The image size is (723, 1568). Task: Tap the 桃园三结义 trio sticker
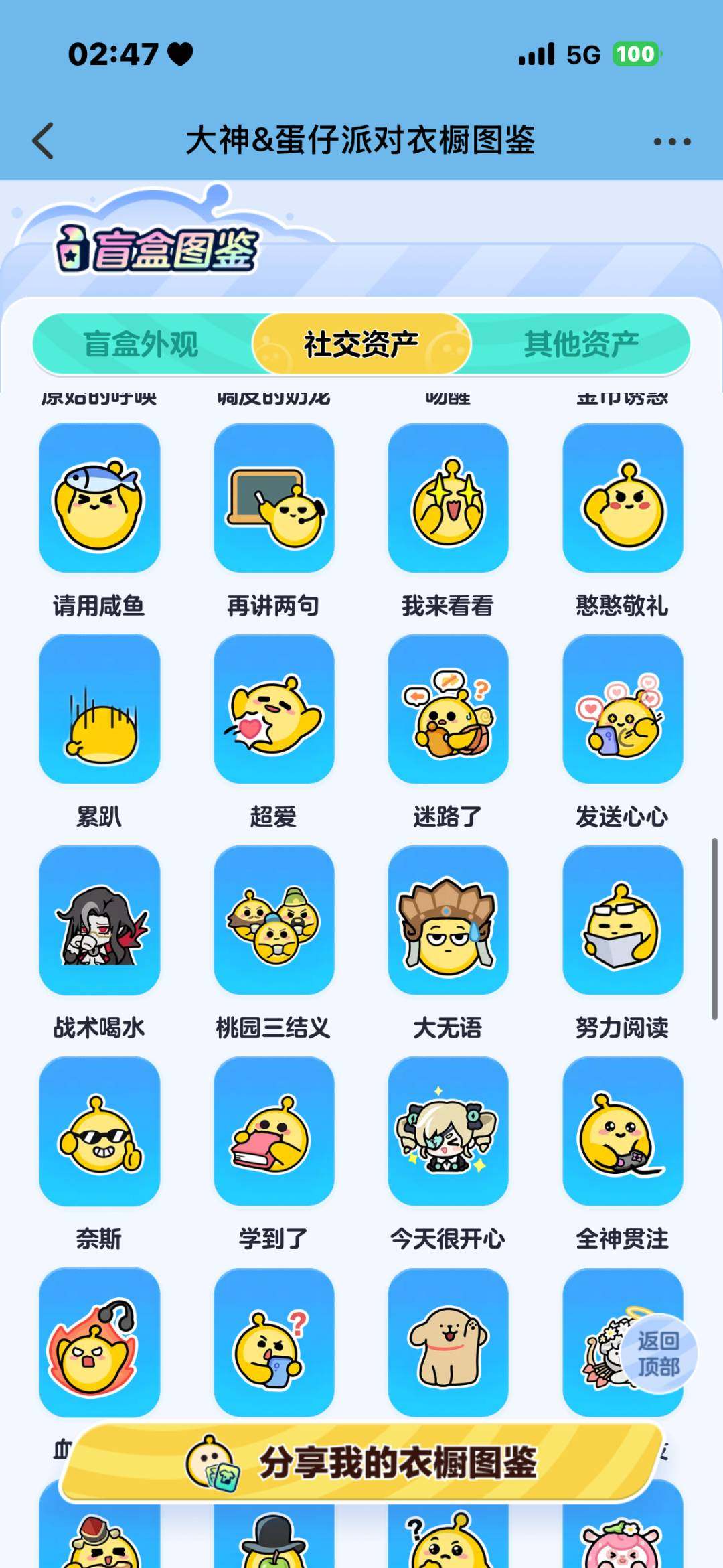[x=273, y=920]
